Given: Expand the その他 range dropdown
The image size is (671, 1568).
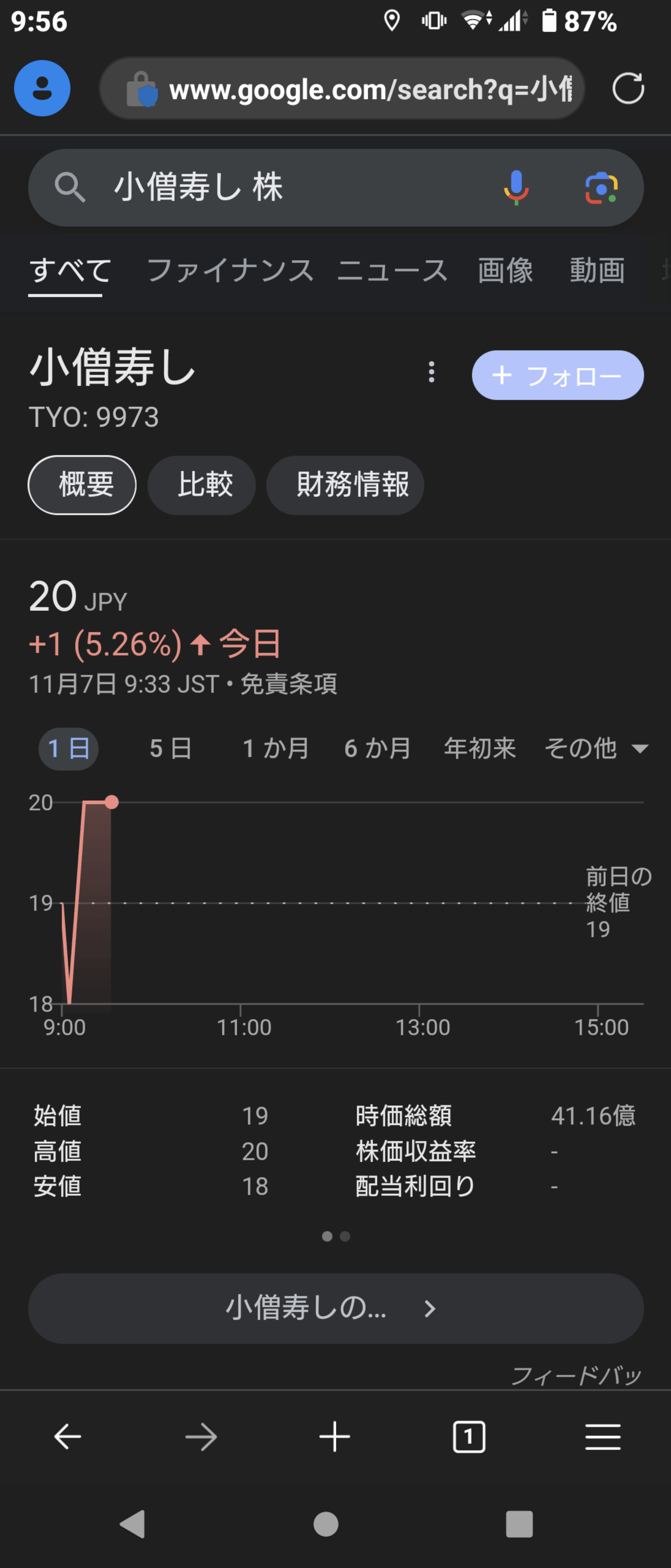Looking at the screenshot, I should click(x=595, y=748).
